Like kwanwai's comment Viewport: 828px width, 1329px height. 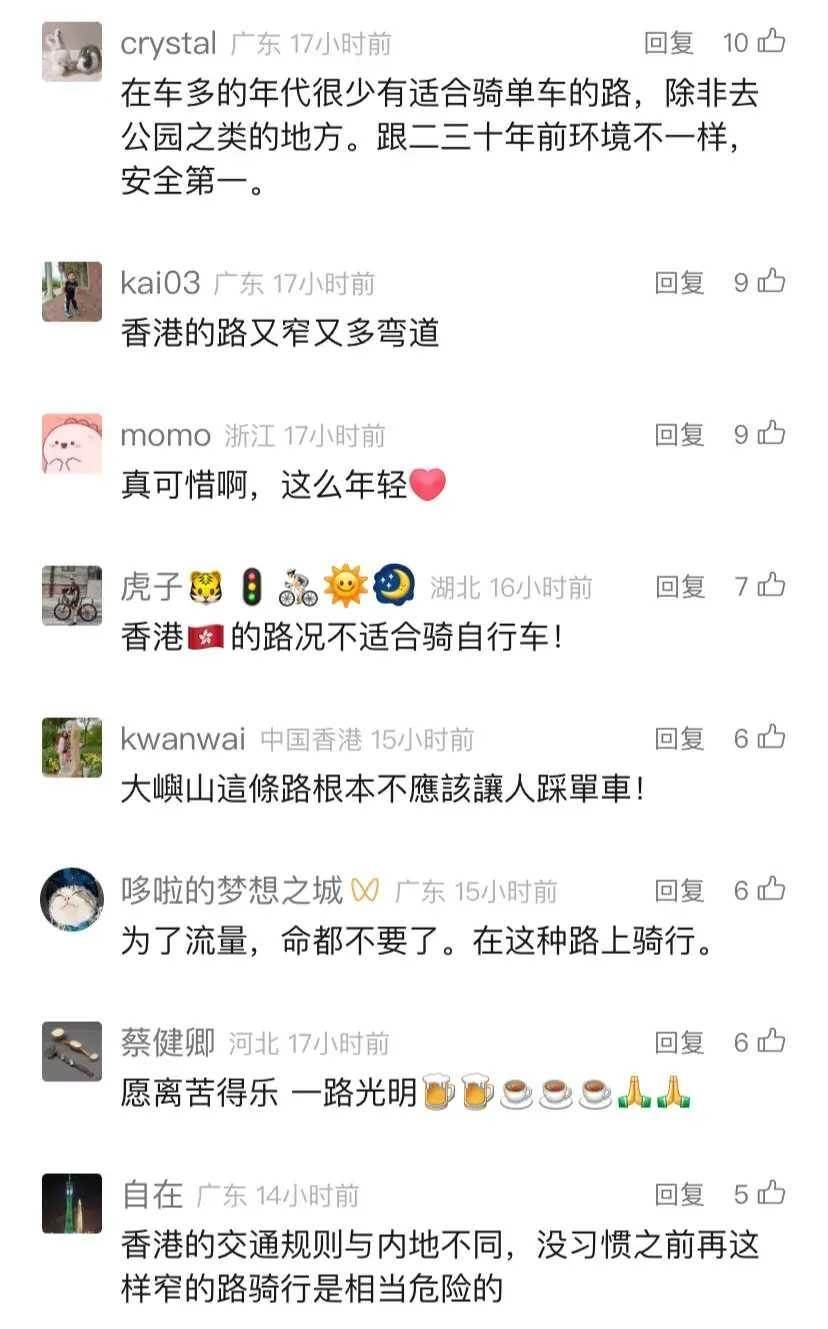771,738
